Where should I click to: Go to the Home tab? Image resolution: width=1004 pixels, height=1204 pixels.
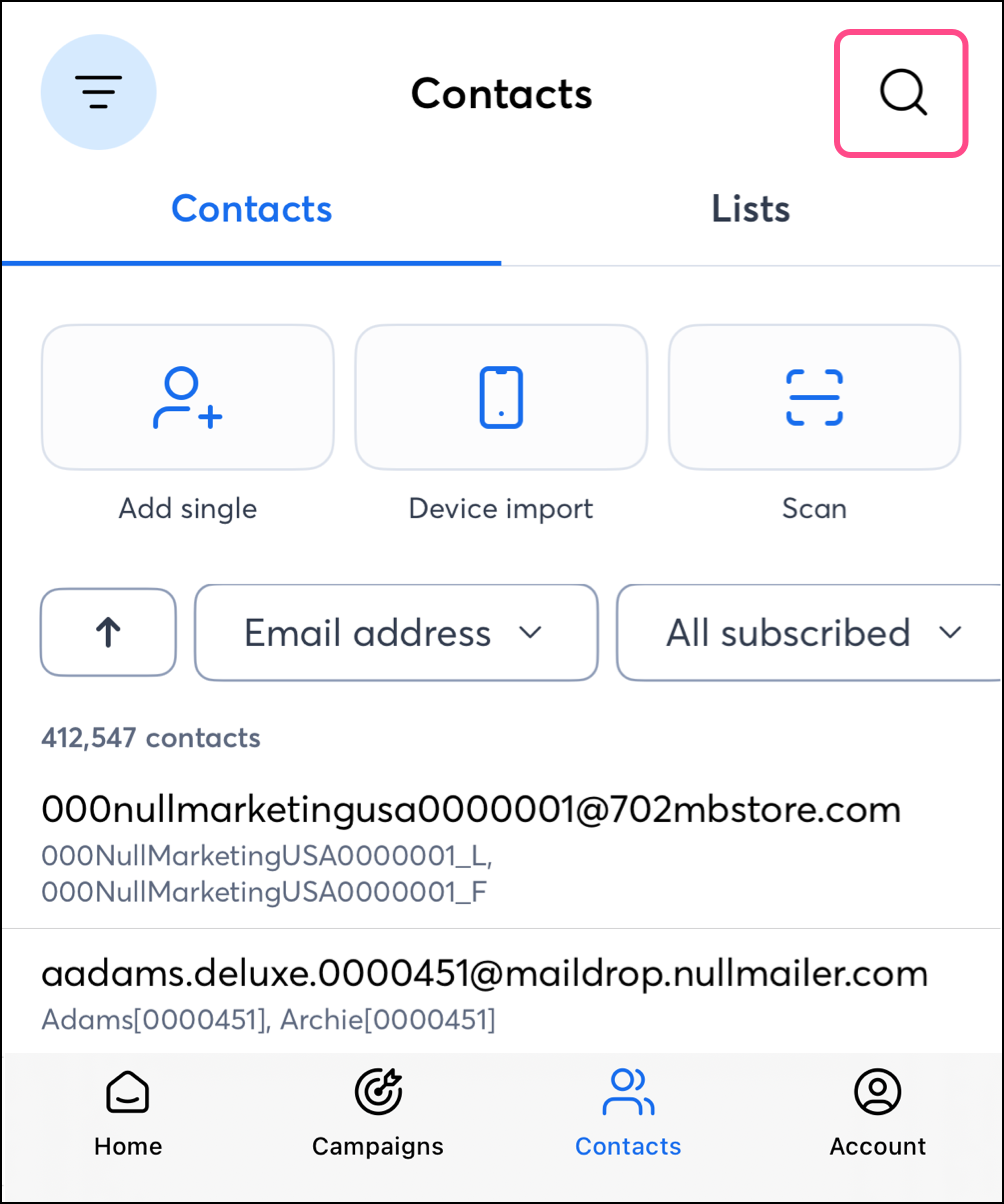tap(128, 1113)
